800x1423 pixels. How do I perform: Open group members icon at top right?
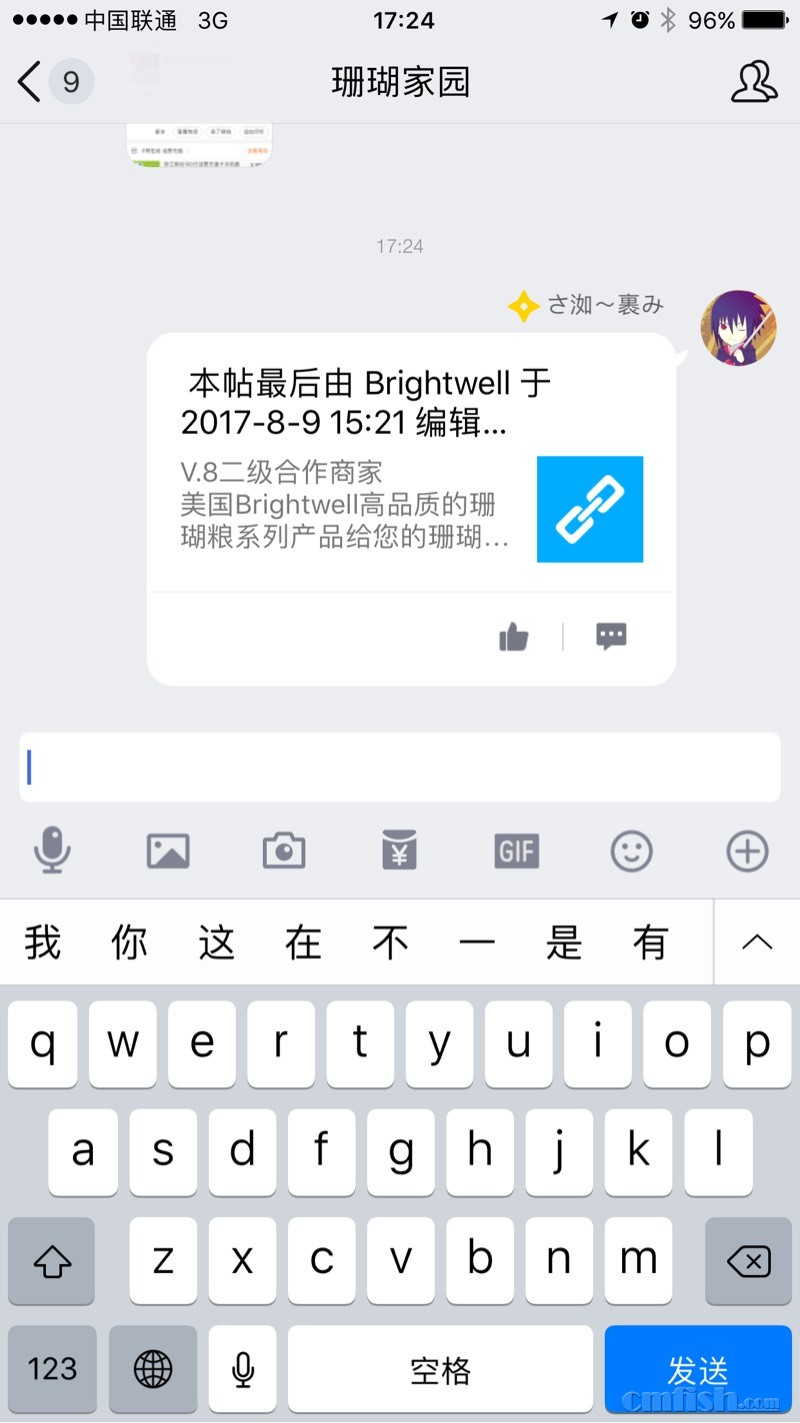coord(755,82)
